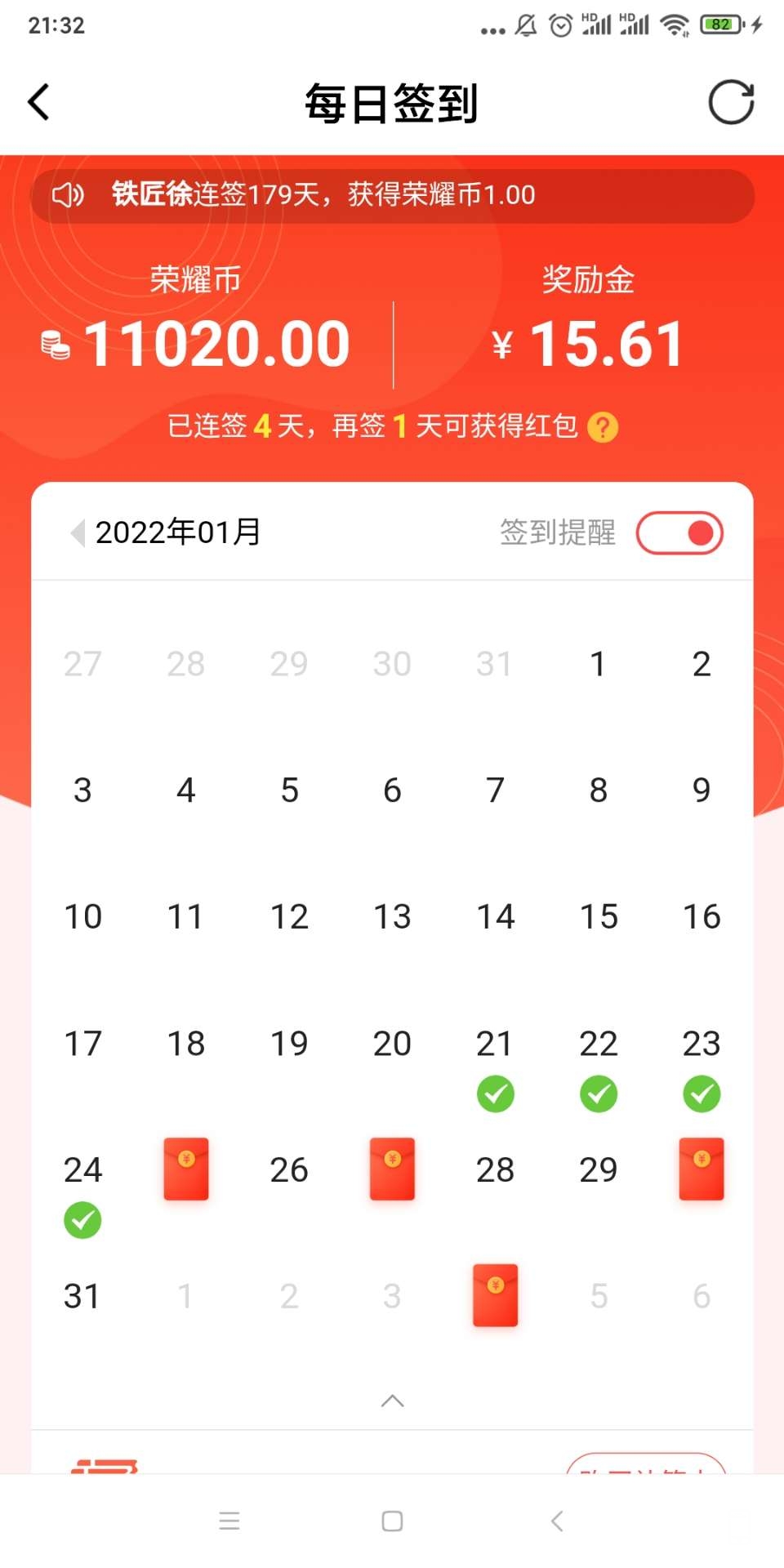Screen dimensions: 784x1568
Task: Open the 铁匠徐 sign-in announcement banner
Action: pos(392,195)
